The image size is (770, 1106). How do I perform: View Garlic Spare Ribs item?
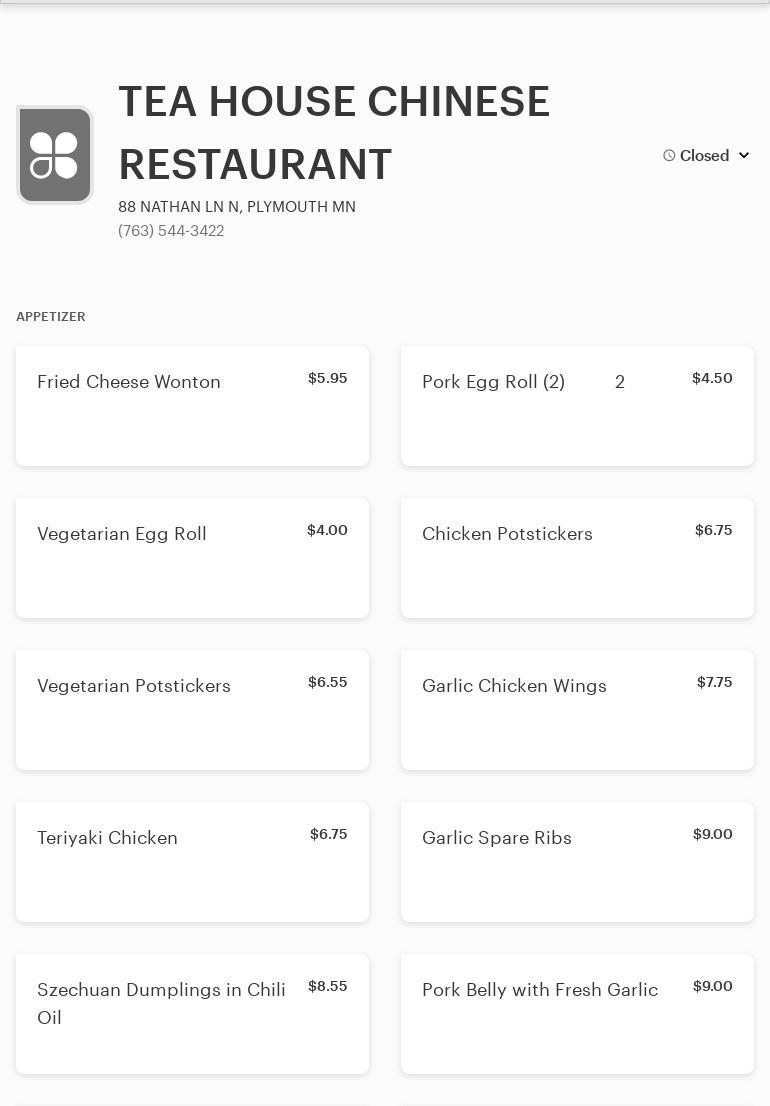(x=577, y=862)
